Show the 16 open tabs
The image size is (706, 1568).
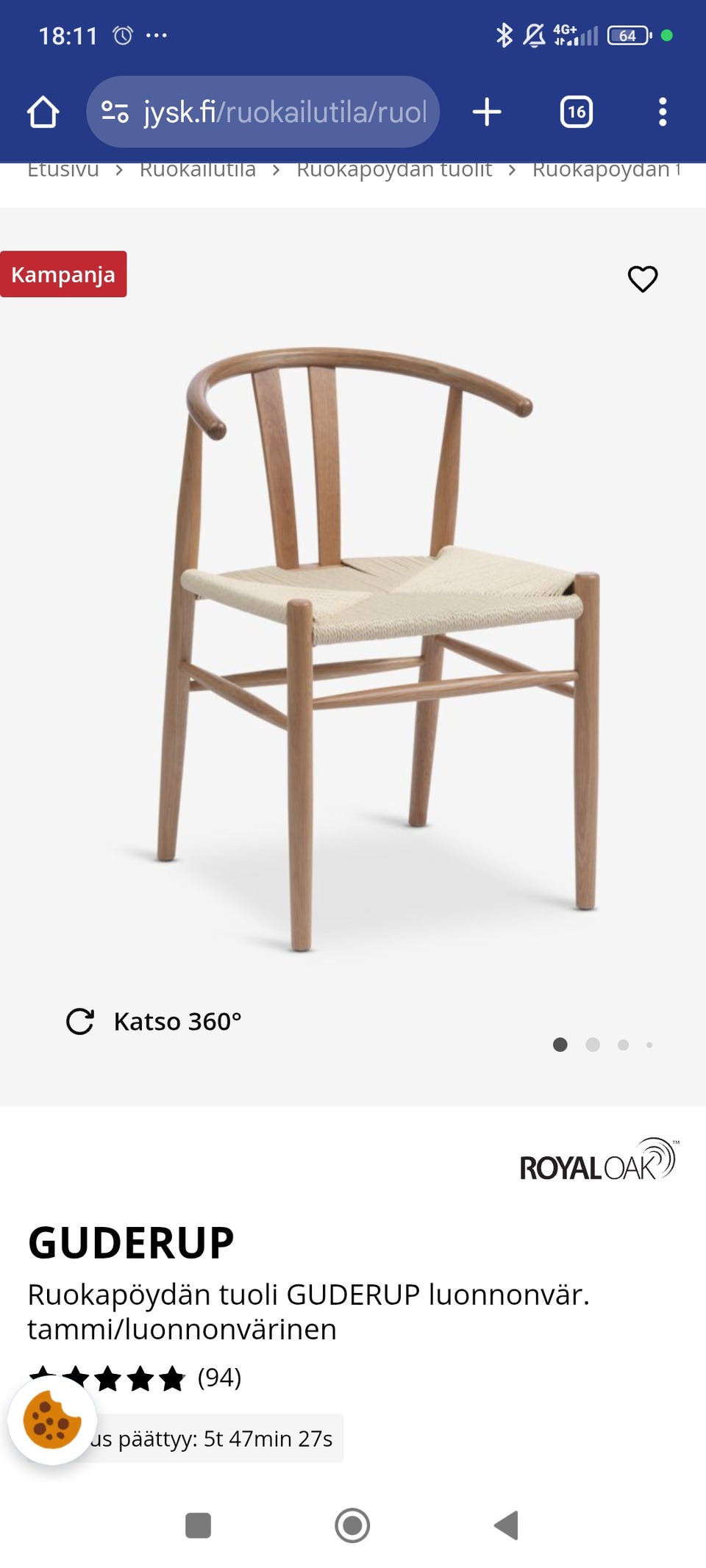576,112
